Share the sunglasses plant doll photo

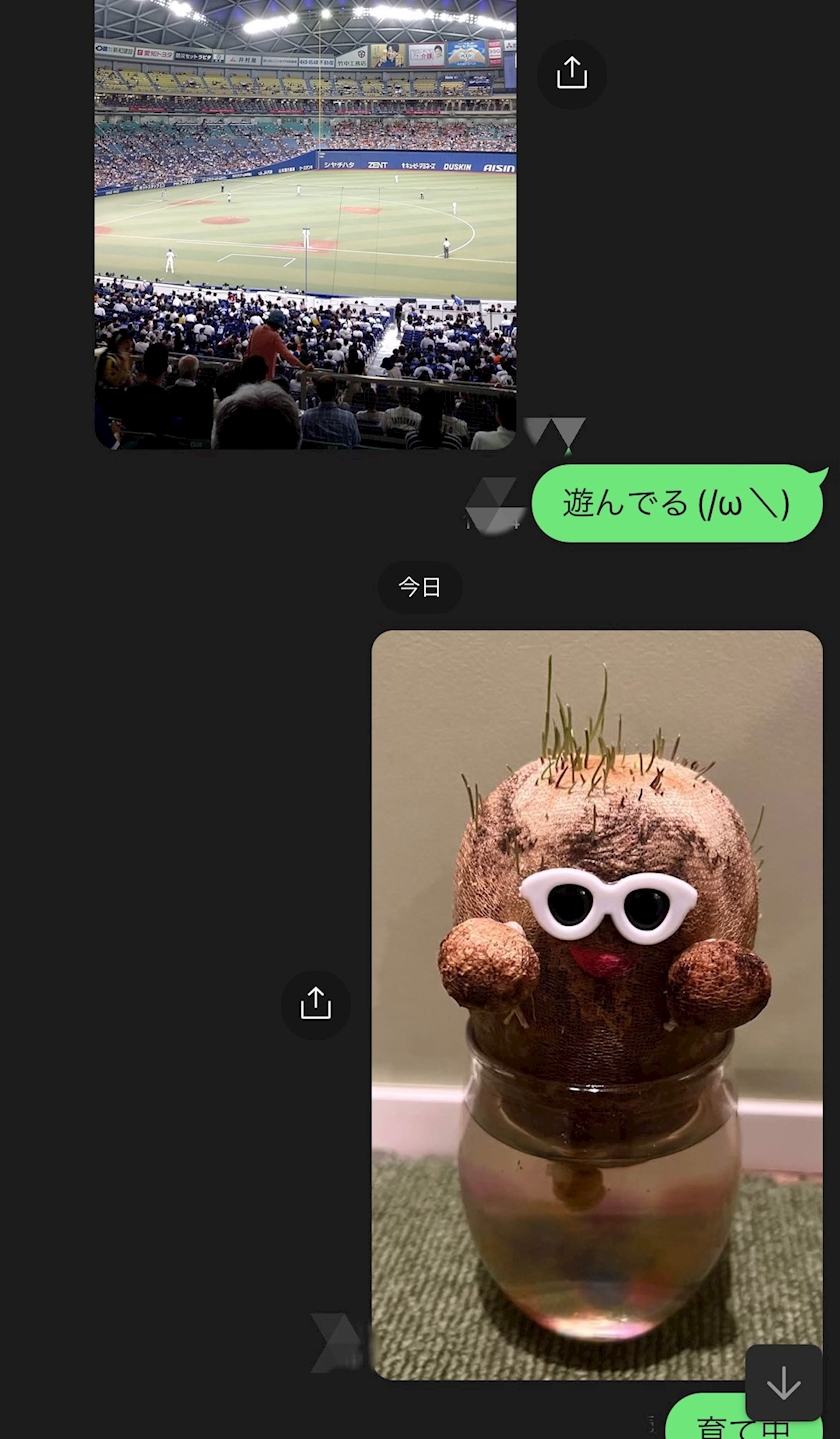[316, 1003]
